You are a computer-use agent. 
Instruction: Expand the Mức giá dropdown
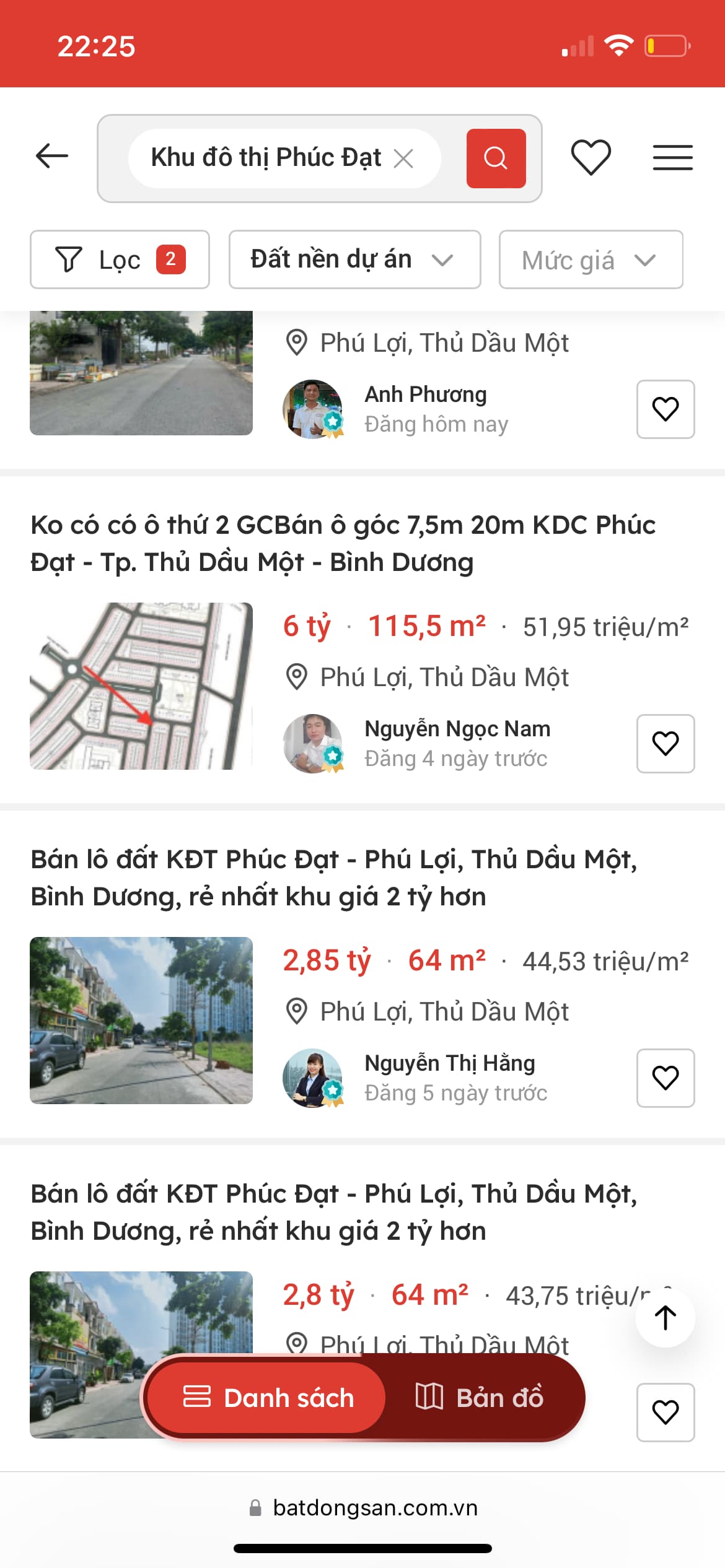click(591, 259)
